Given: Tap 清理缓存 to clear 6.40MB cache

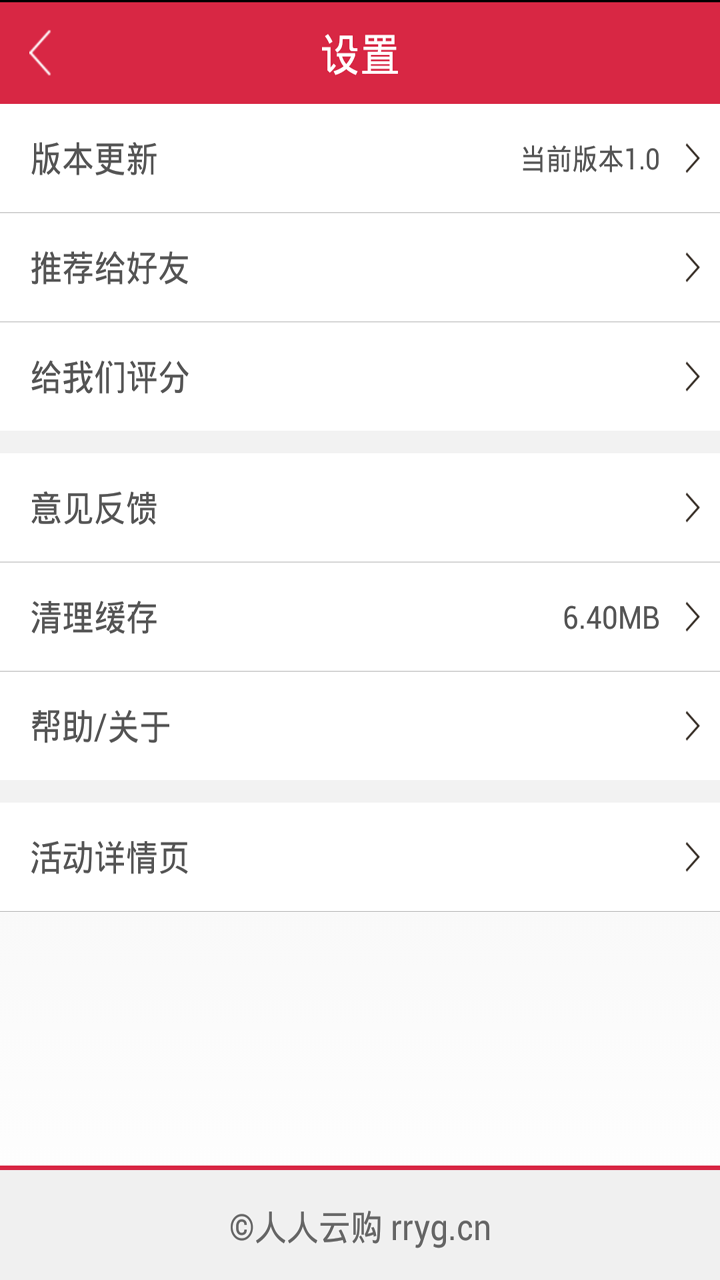Looking at the screenshot, I should click(x=360, y=617).
